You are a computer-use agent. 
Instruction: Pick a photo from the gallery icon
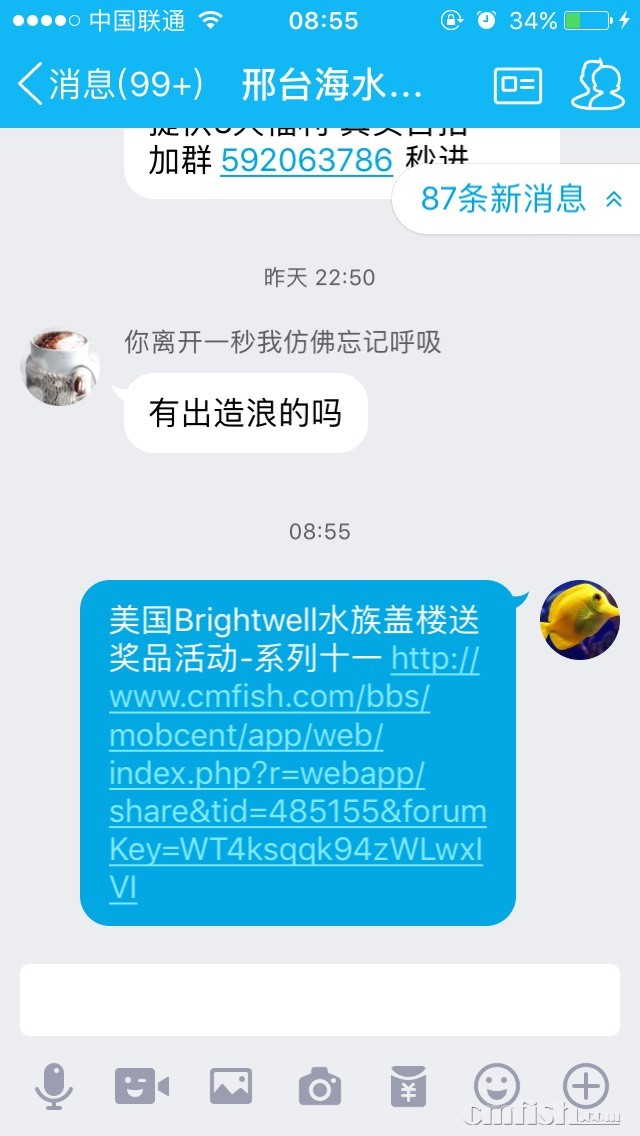coord(230,1086)
